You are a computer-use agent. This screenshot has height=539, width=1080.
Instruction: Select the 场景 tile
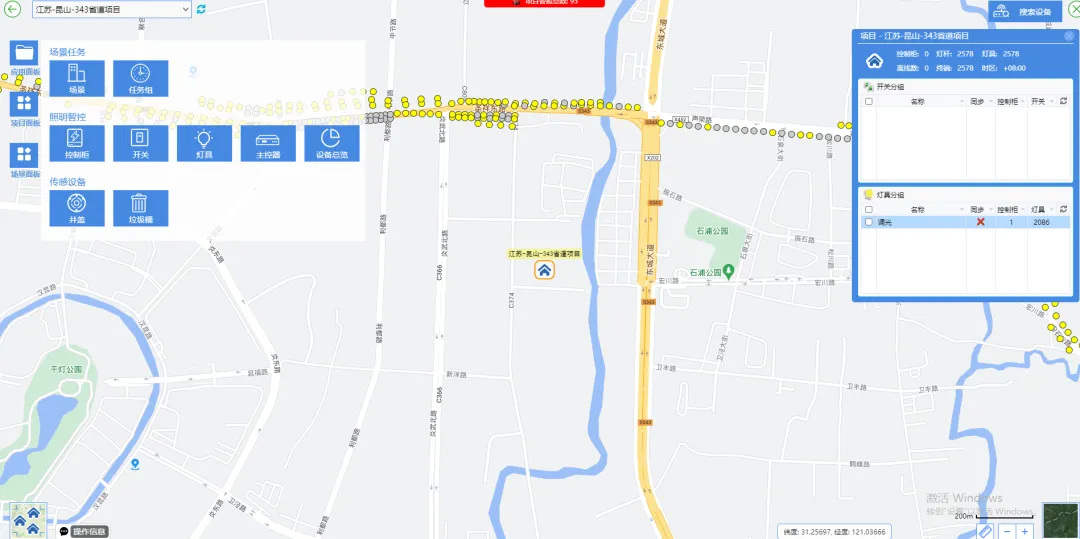click(x=77, y=78)
